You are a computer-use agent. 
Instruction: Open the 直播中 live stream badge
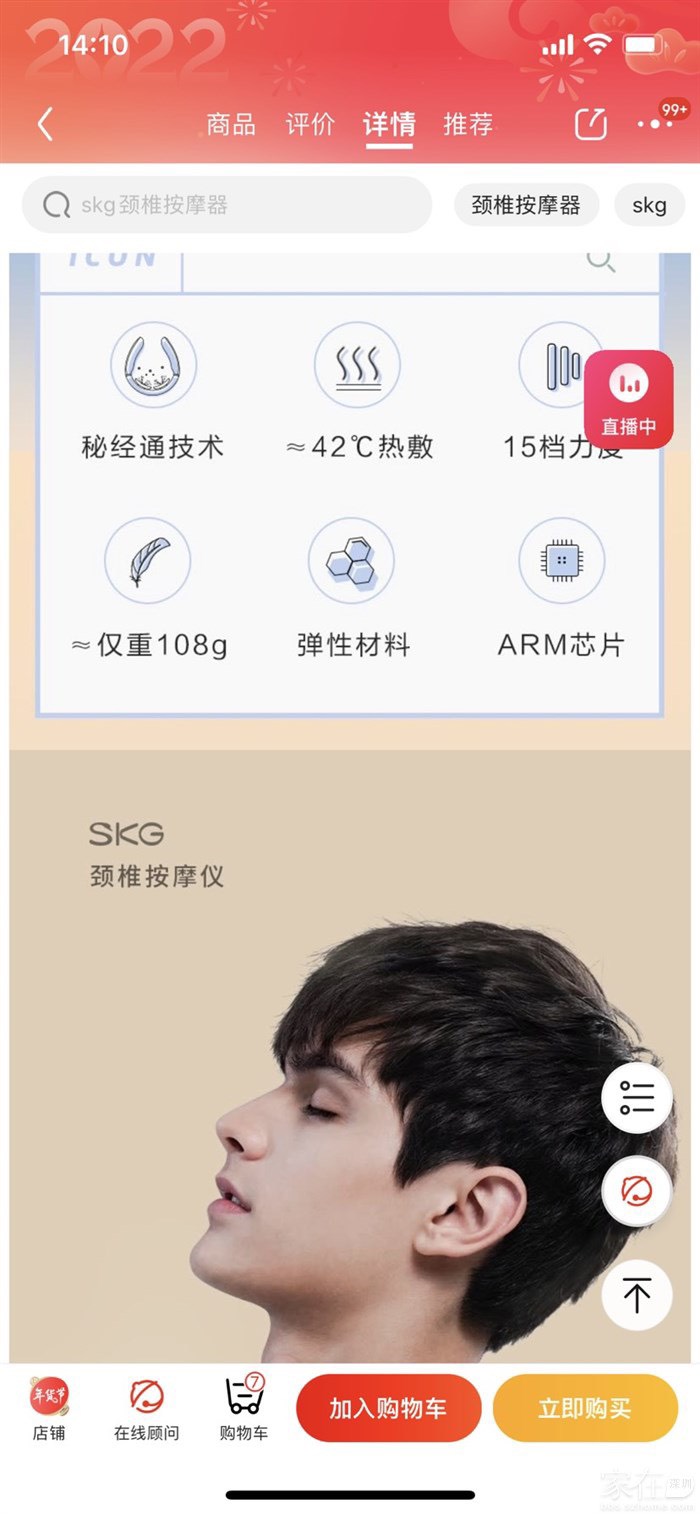click(628, 400)
